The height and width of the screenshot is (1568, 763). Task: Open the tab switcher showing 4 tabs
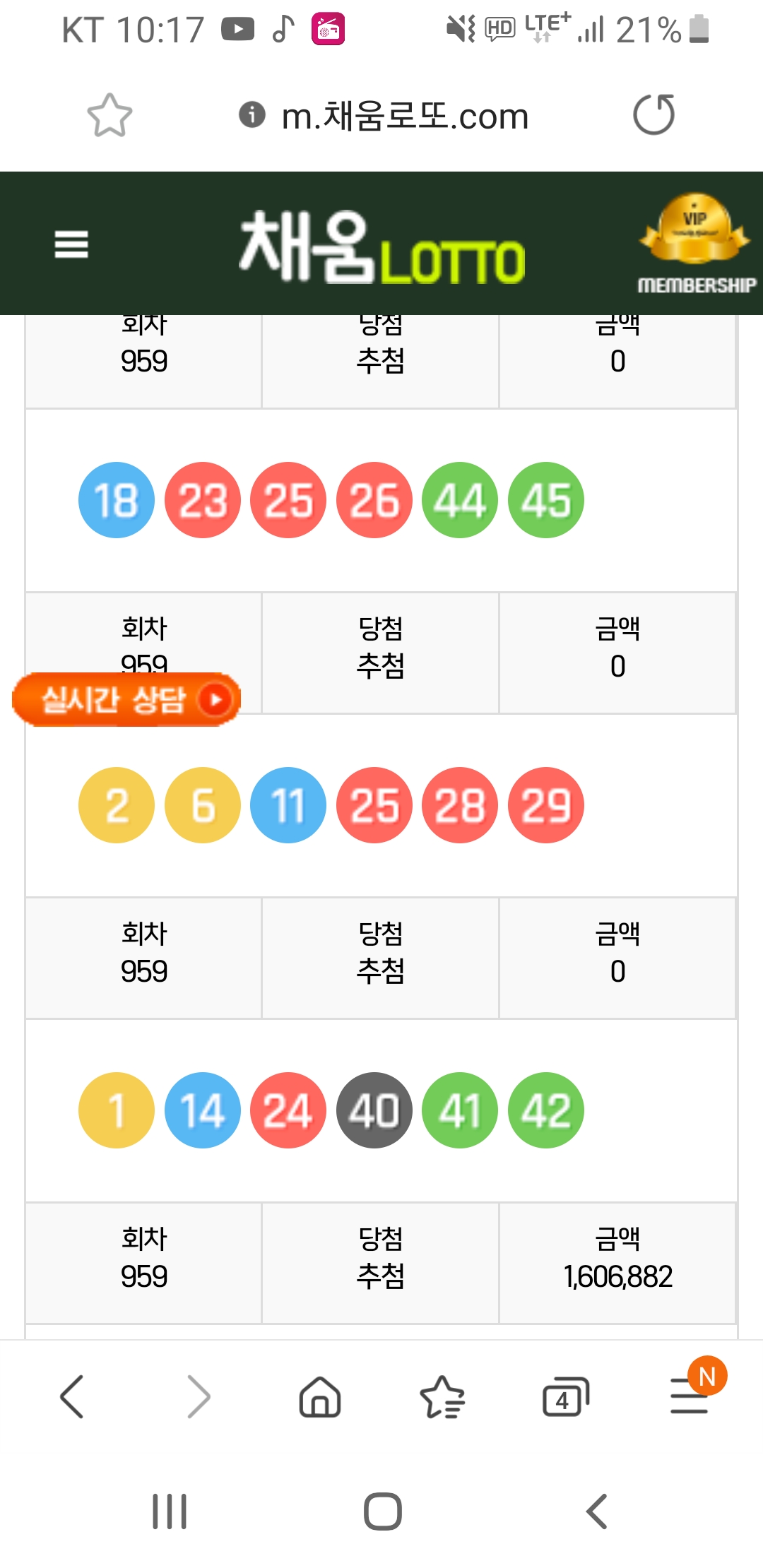565,1396
